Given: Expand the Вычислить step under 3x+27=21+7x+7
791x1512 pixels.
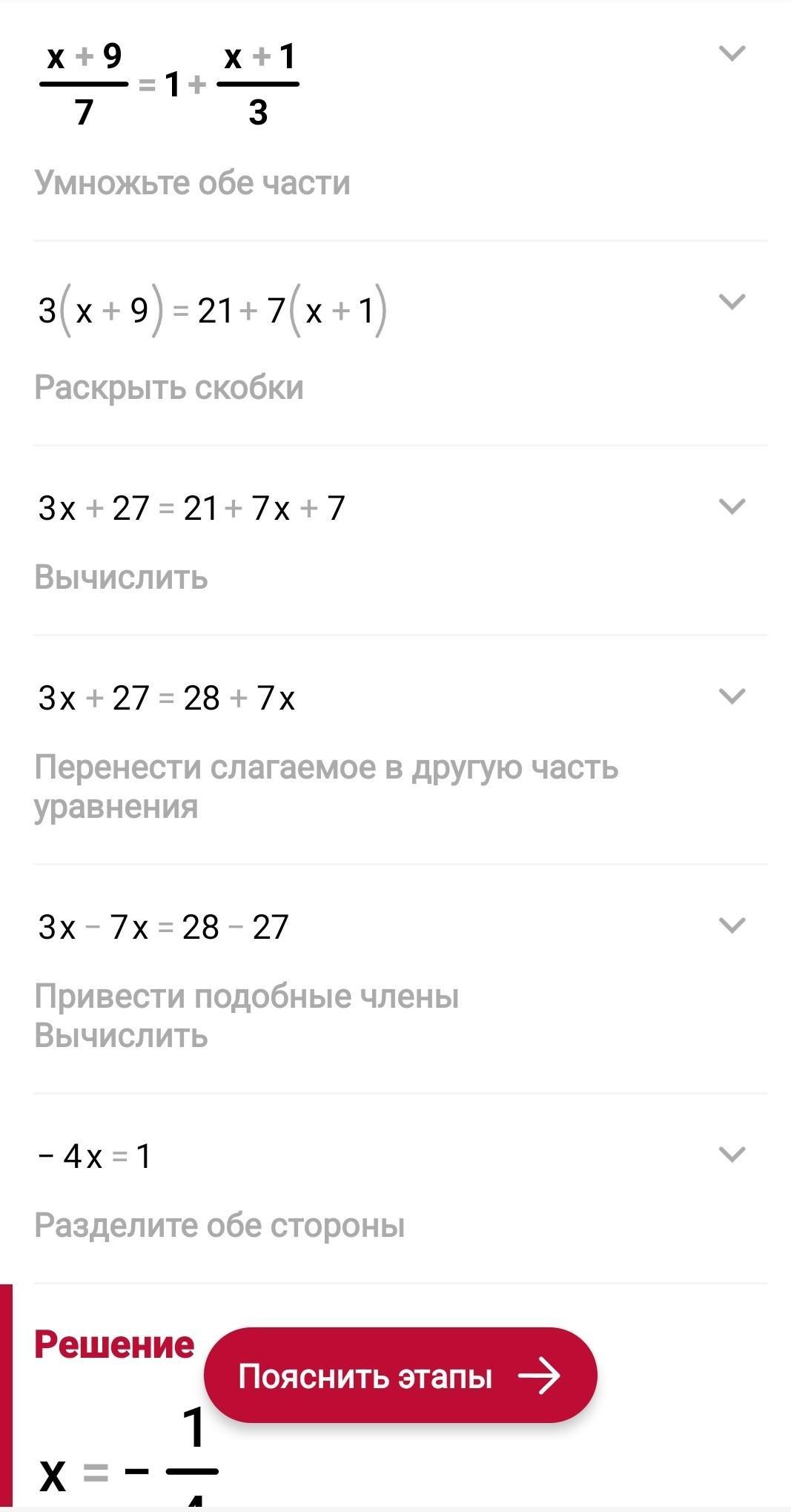Looking at the screenshot, I should coord(732,506).
